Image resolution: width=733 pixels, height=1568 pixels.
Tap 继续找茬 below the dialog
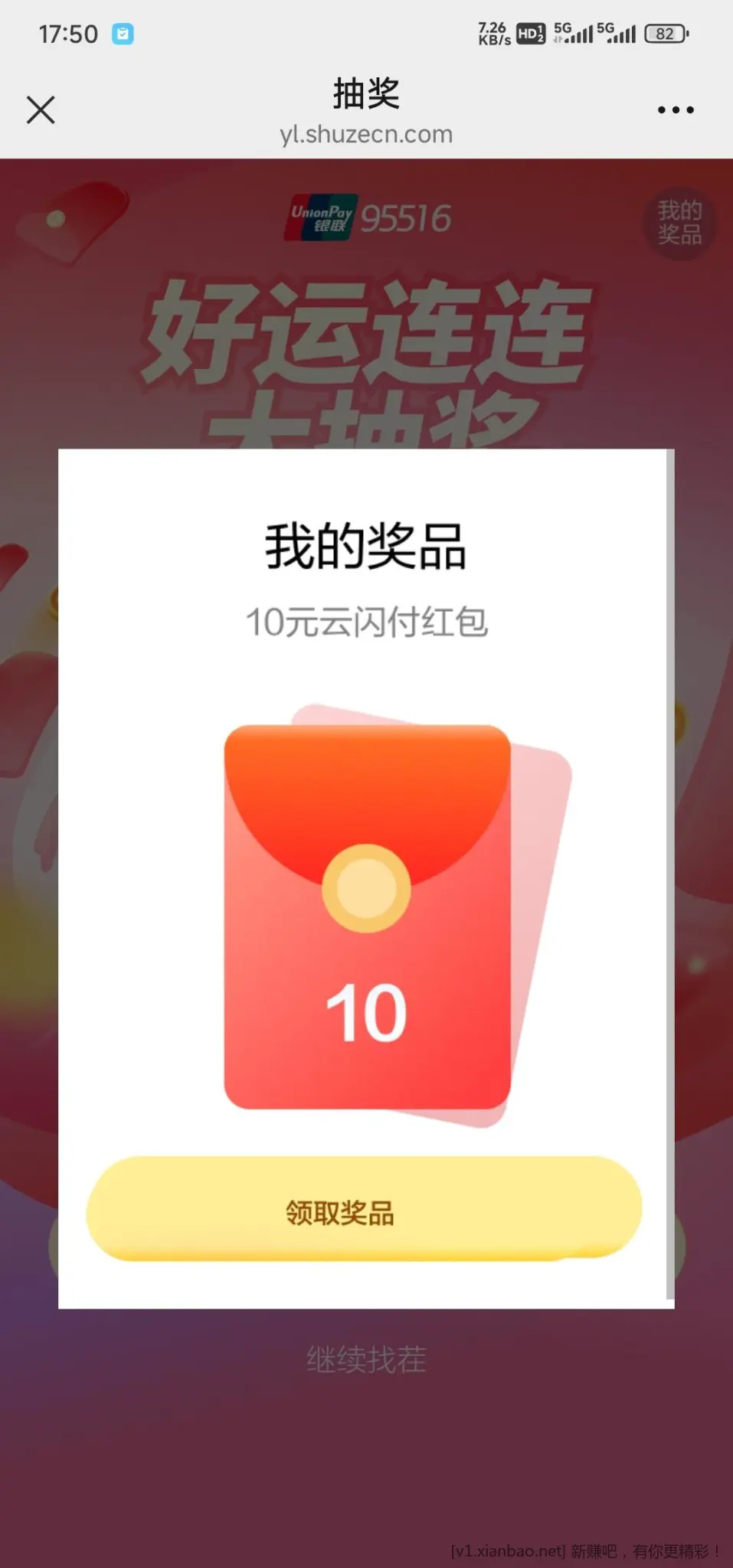[366, 1360]
